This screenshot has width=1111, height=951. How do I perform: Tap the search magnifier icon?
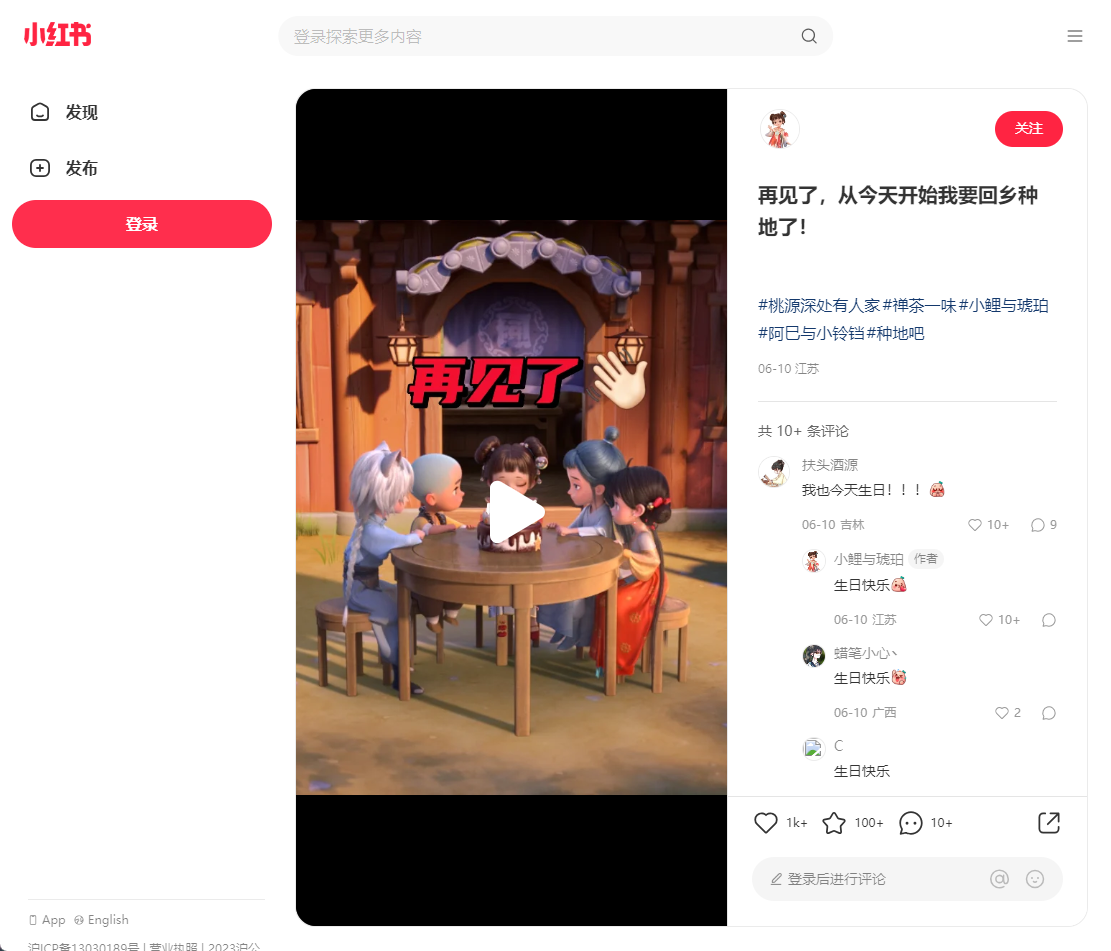(809, 37)
